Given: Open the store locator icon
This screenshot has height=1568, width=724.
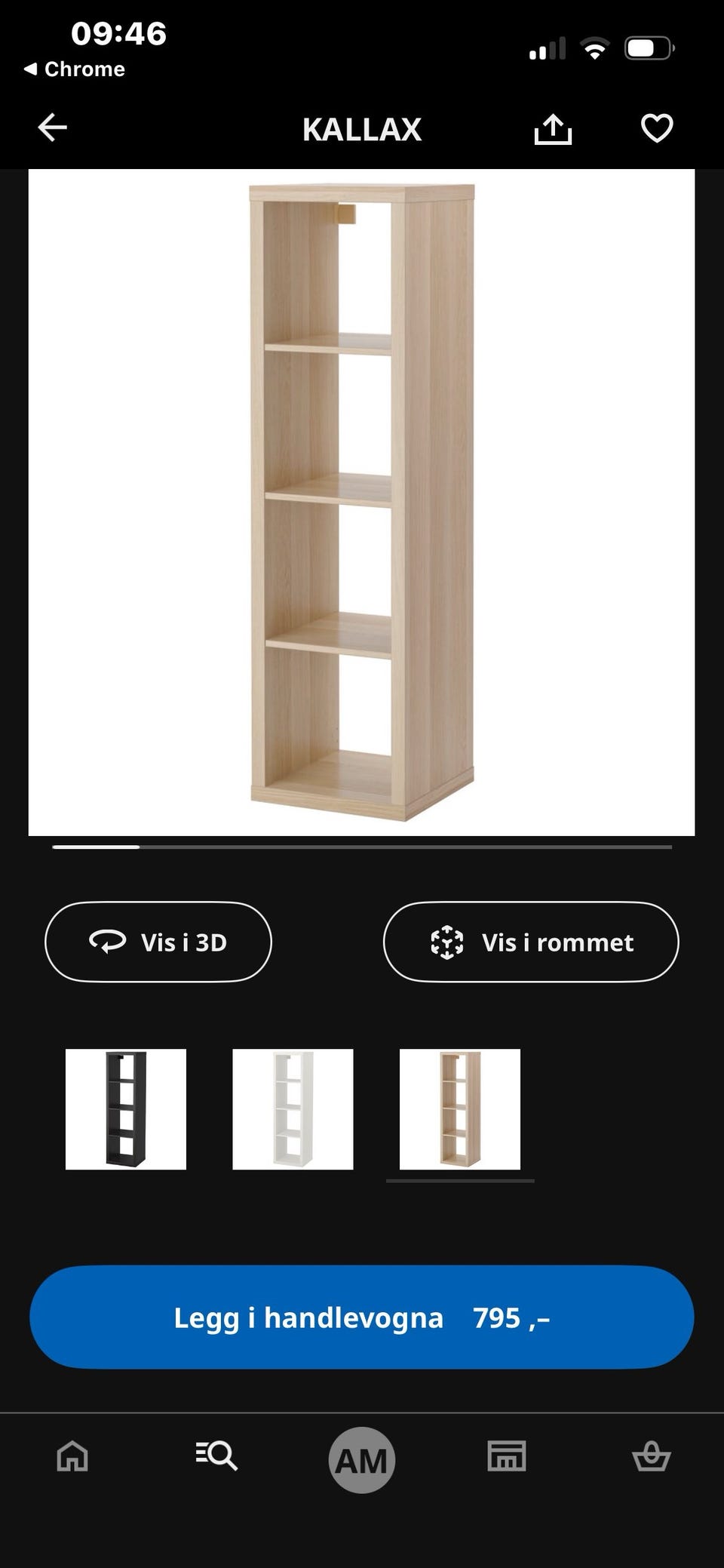Looking at the screenshot, I should pos(507,1458).
